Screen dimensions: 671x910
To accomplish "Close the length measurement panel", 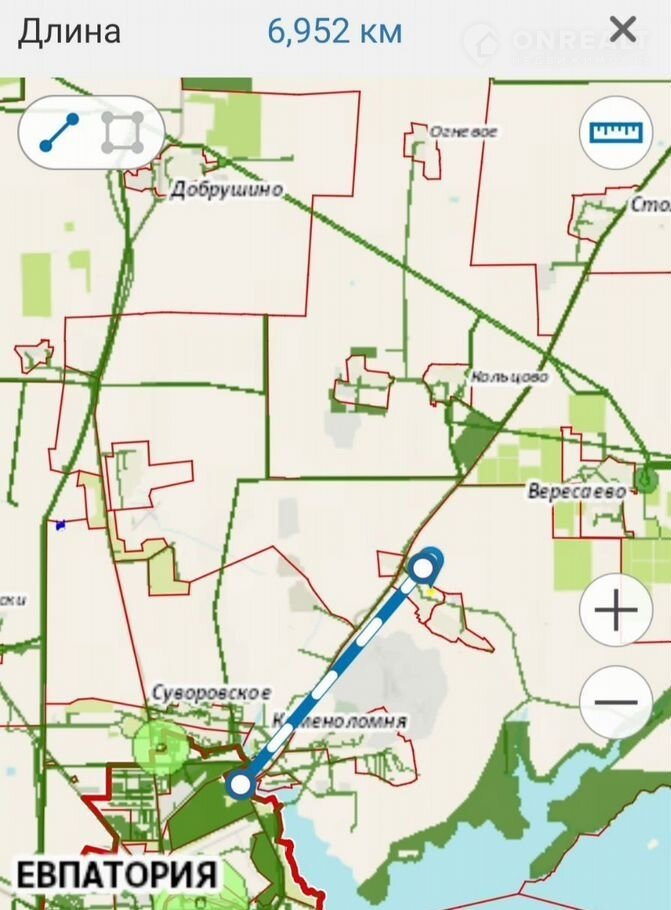I will pos(622,30).
